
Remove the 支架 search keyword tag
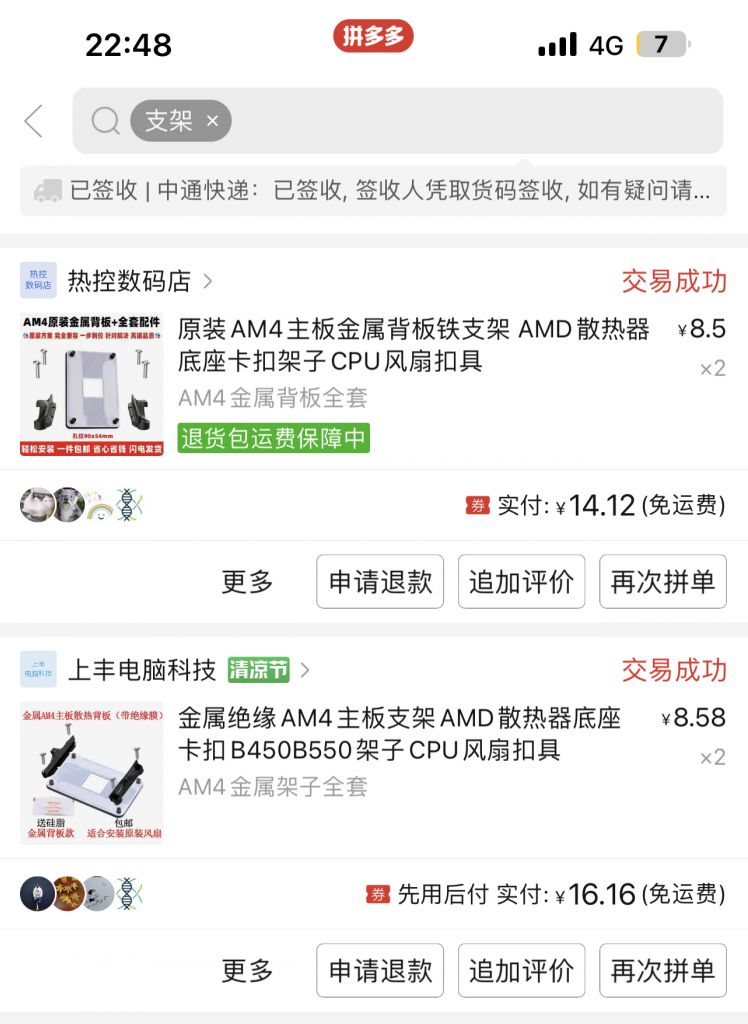[x=212, y=120]
